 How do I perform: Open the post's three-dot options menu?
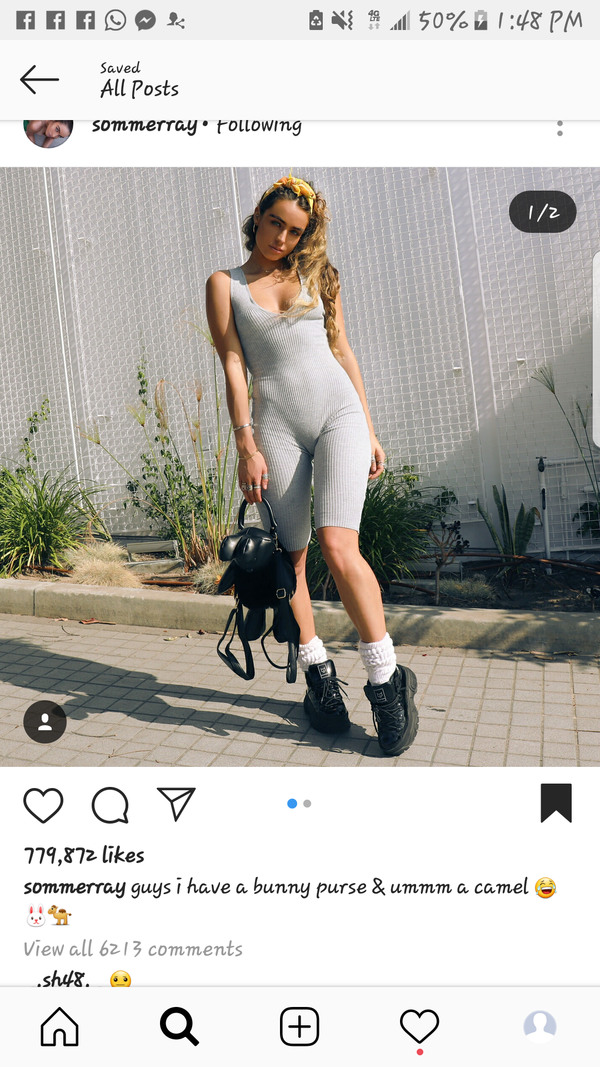pos(560,129)
